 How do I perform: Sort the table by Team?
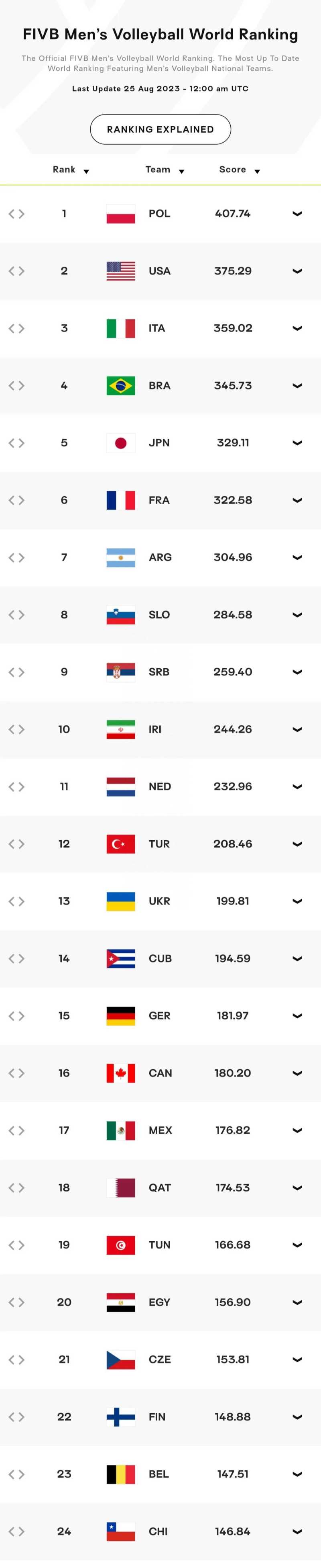(x=164, y=170)
